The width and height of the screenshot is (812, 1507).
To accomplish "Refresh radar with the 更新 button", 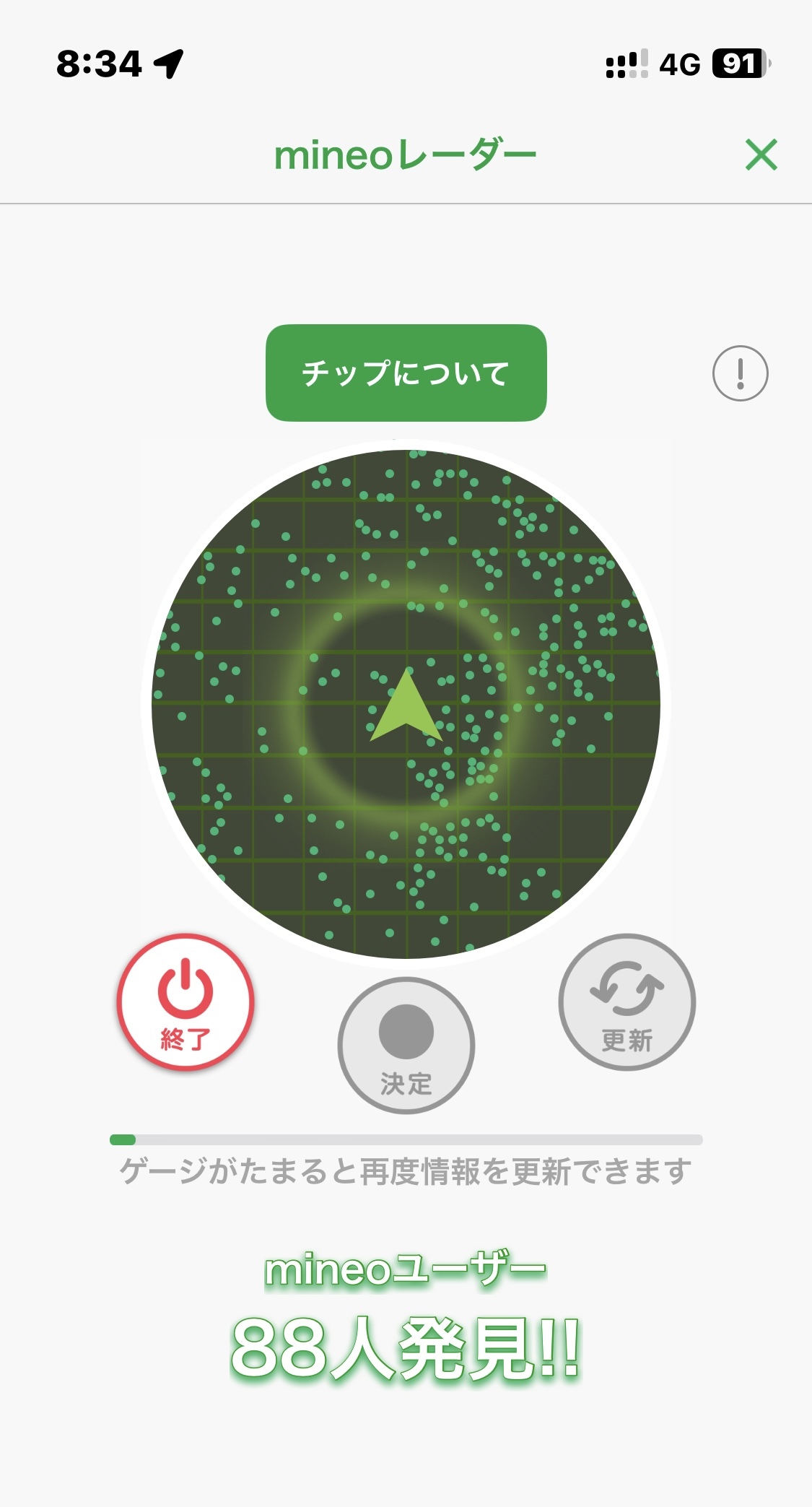I will click(x=627, y=1002).
